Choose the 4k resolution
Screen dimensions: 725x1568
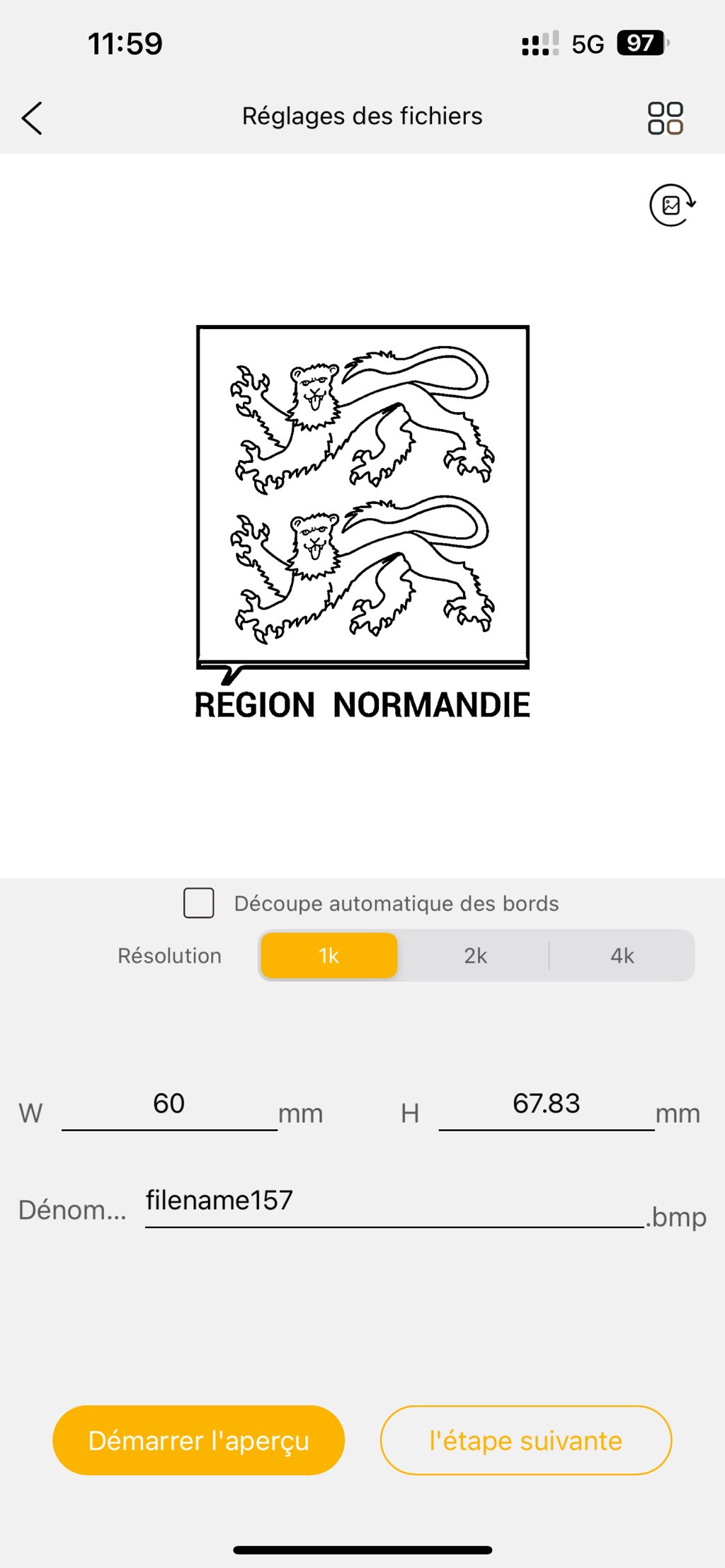point(622,955)
